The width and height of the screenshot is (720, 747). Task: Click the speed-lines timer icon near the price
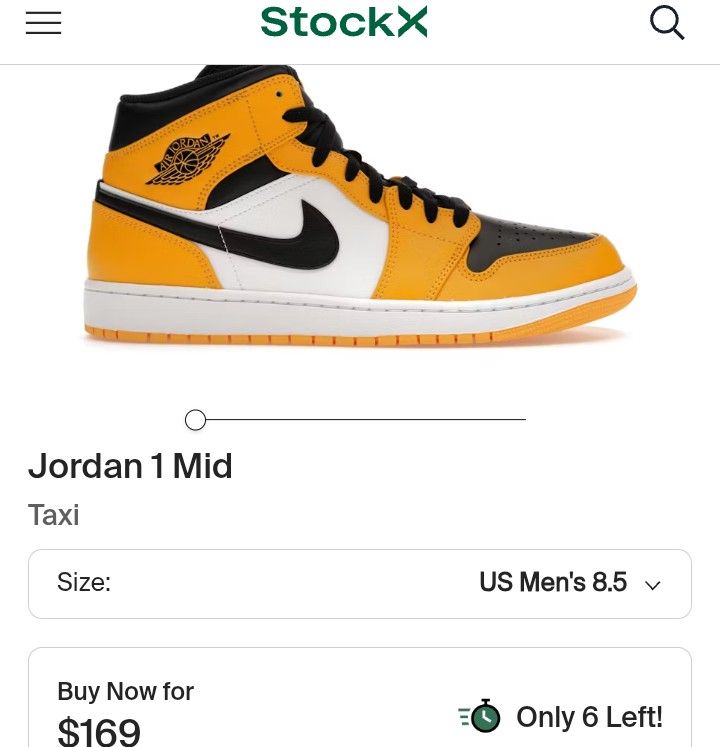(465, 716)
